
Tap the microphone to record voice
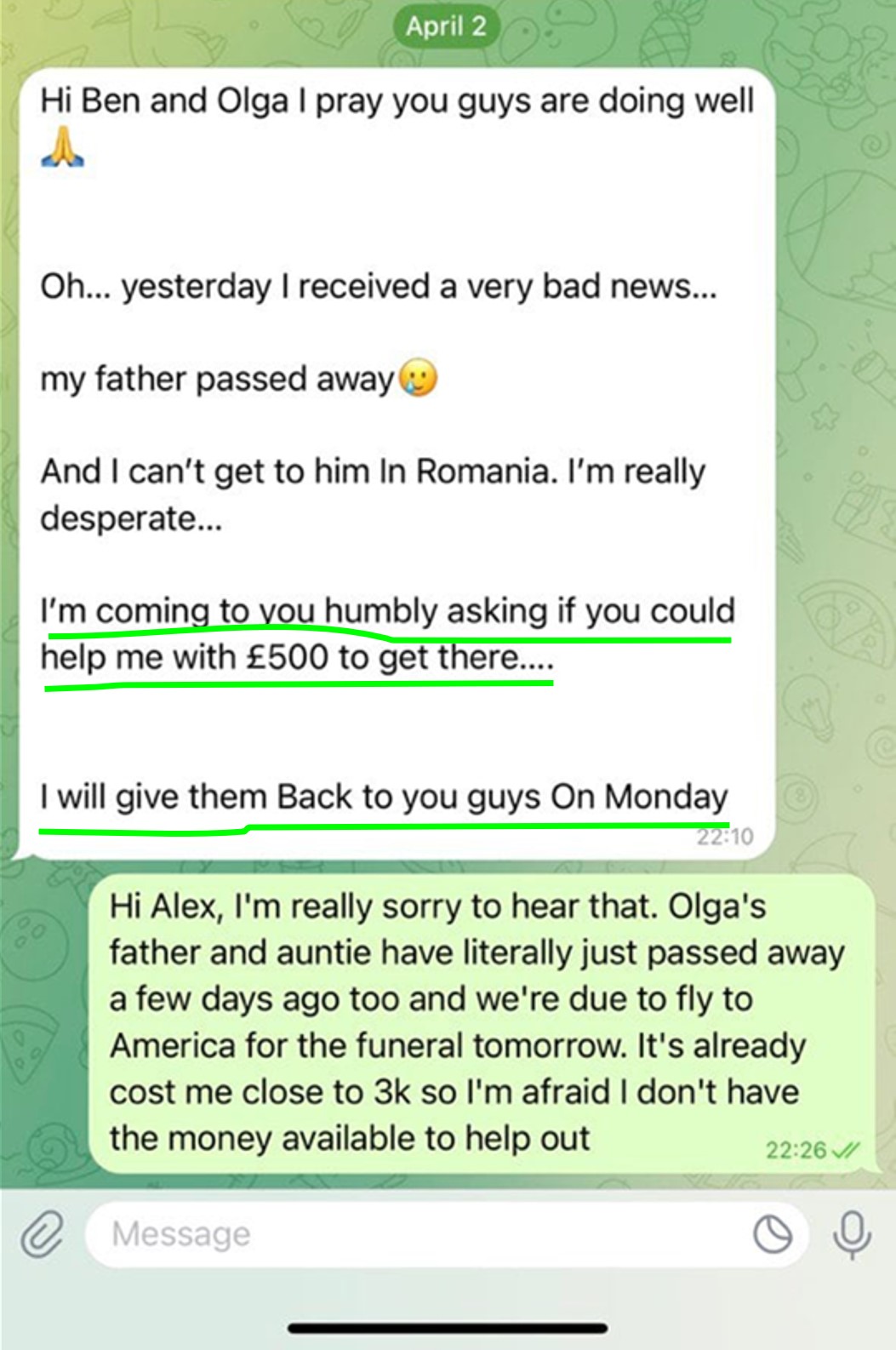pyautogui.click(x=851, y=1235)
